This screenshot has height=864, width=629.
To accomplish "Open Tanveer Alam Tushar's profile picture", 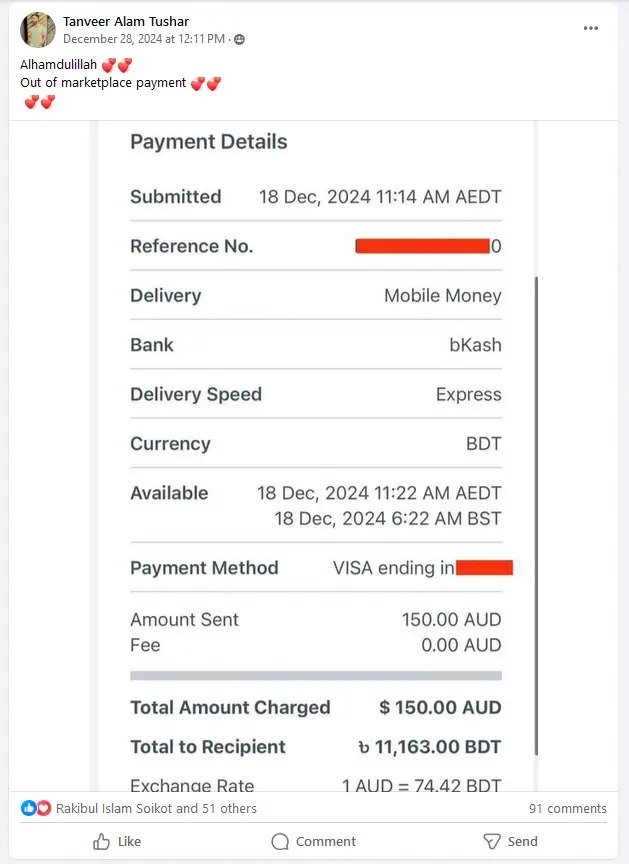I will click(38, 30).
